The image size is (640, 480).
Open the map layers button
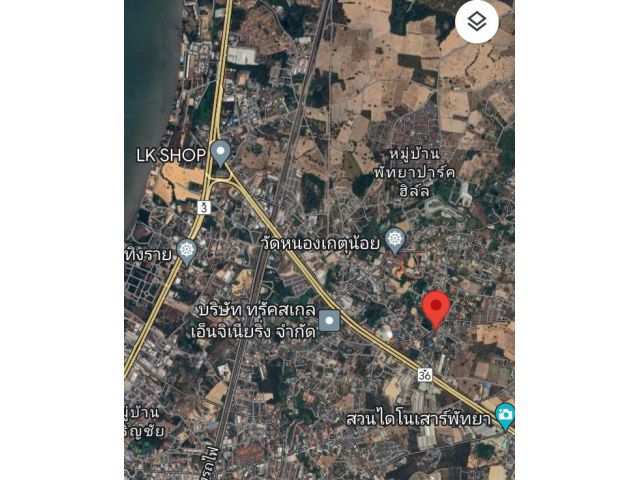pyautogui.click(x=477, y=22)
